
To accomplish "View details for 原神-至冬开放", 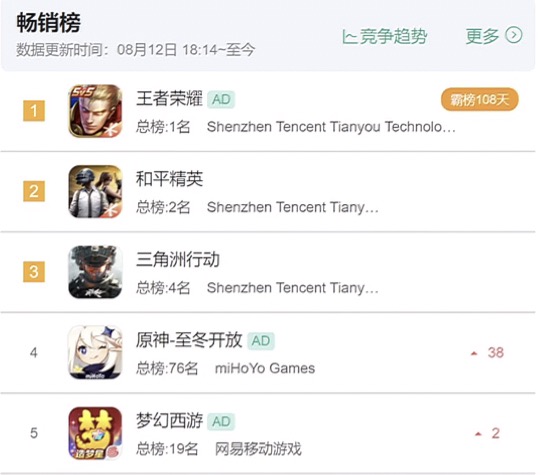I will point(268,353).
